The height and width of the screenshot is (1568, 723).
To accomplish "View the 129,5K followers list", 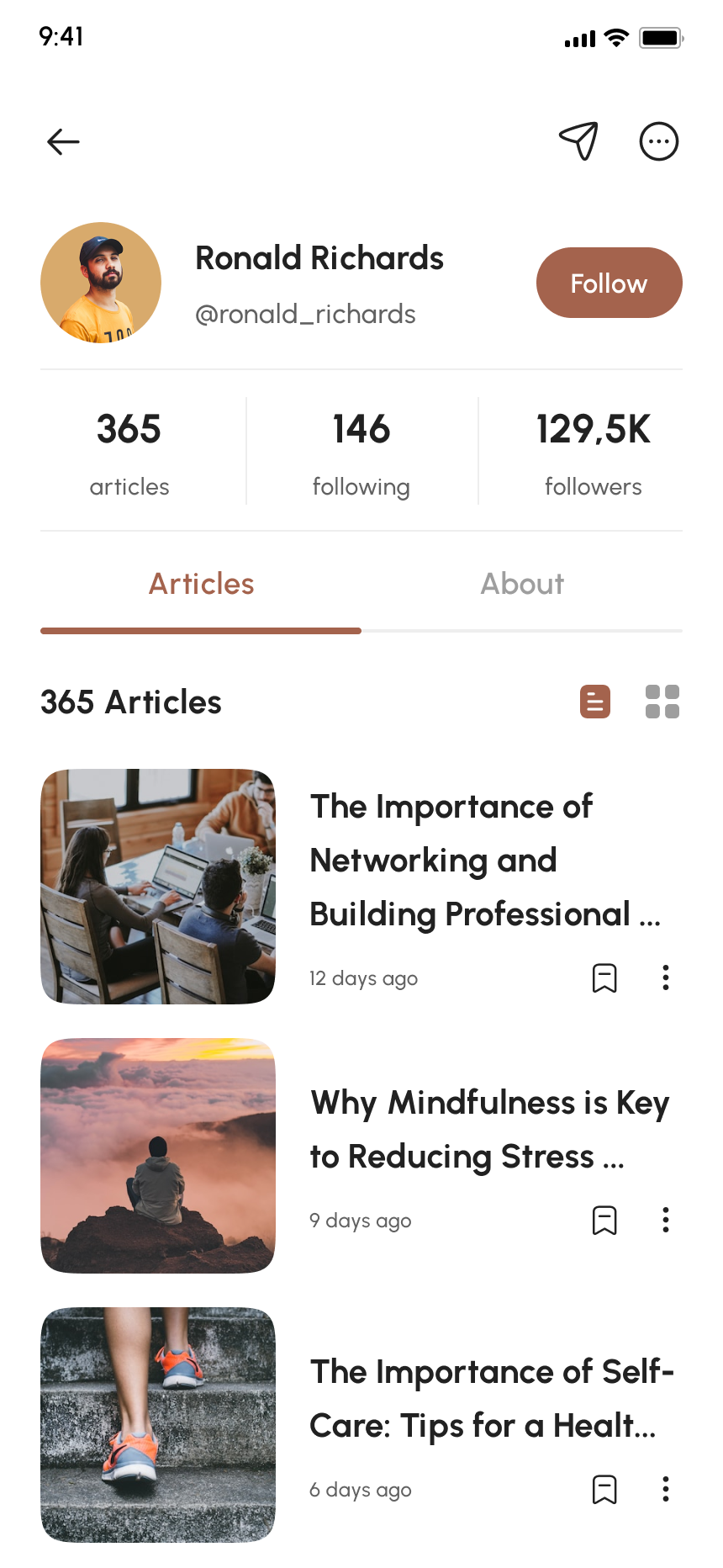I will tap(593, 452).
